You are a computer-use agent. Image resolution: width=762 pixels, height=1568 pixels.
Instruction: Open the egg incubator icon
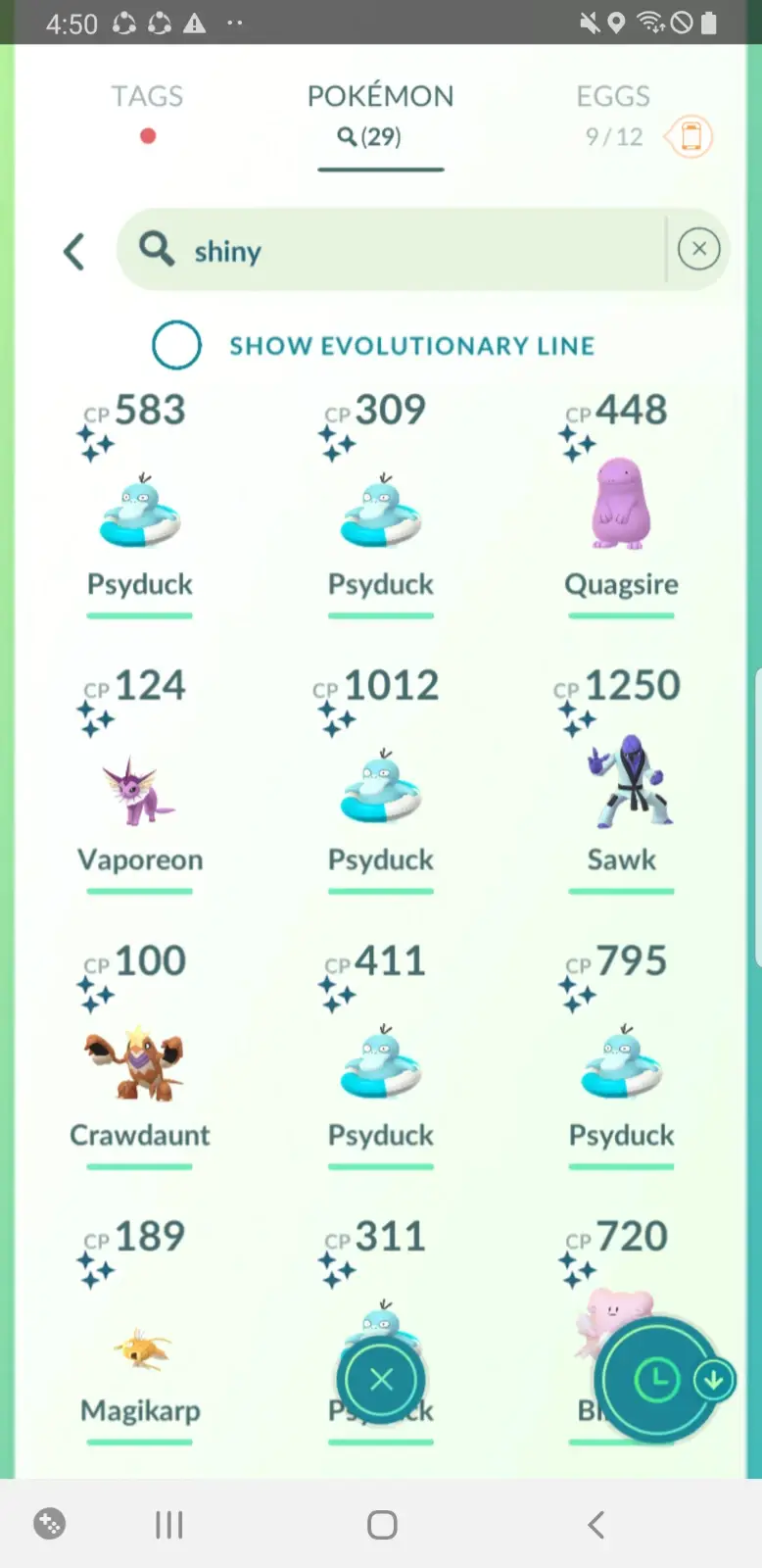(x=691, y=137)
